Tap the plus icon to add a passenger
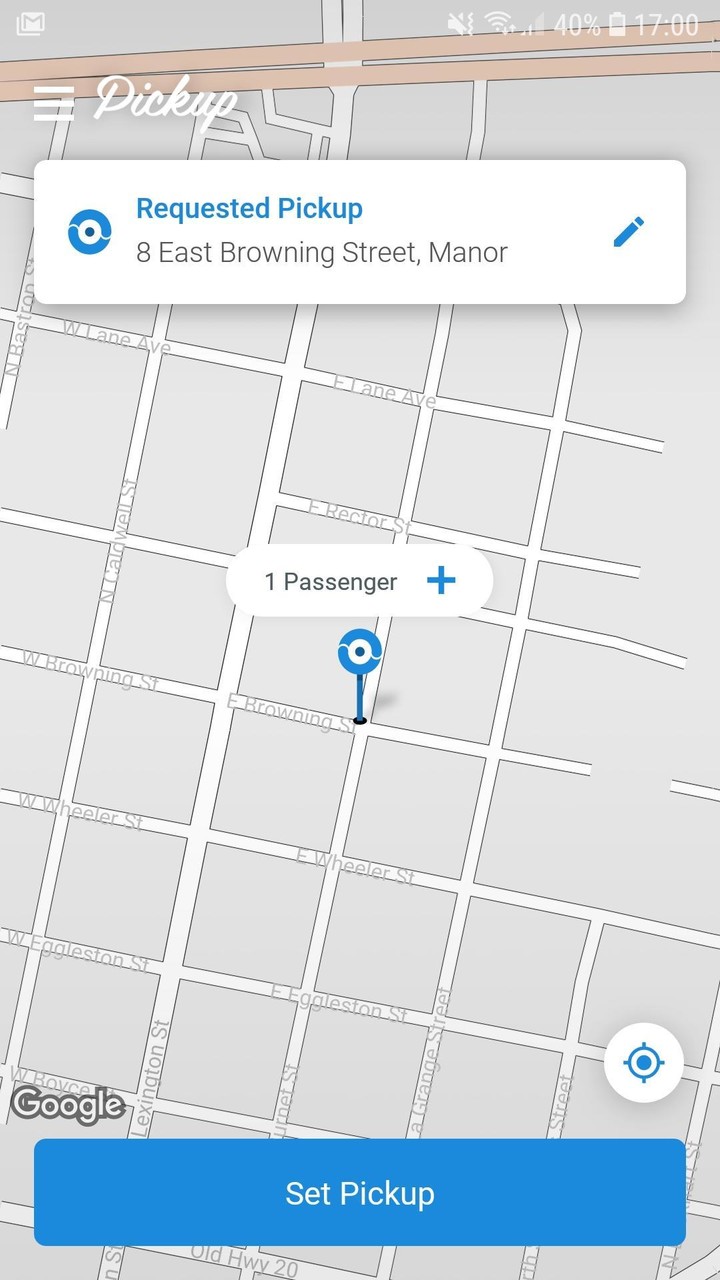Screen dimensions: 720x1280 440,580
